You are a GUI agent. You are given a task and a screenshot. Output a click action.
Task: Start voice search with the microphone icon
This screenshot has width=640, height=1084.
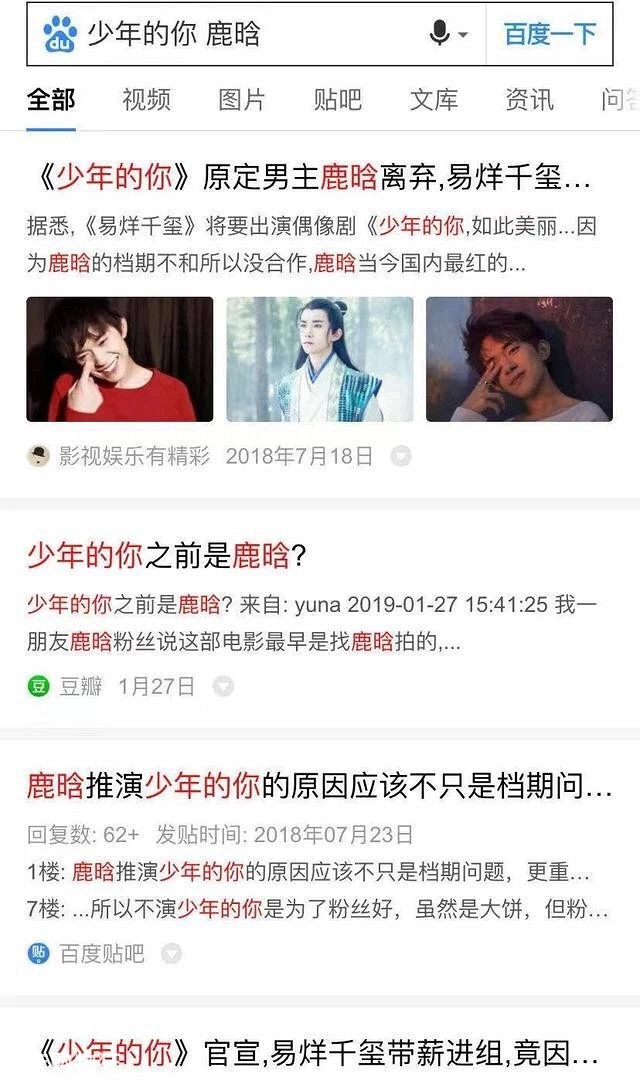[448, 33]
